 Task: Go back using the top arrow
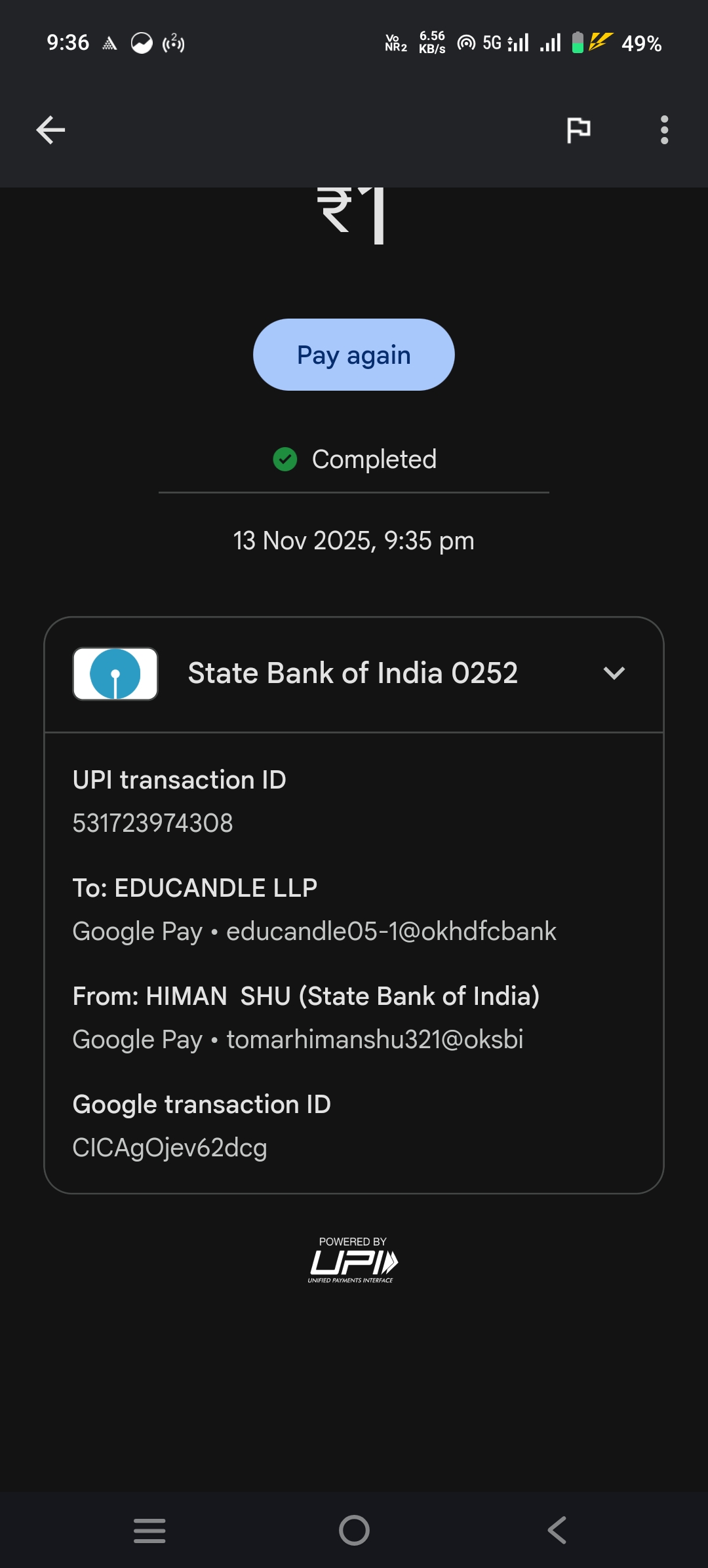[x=50, y=130]
